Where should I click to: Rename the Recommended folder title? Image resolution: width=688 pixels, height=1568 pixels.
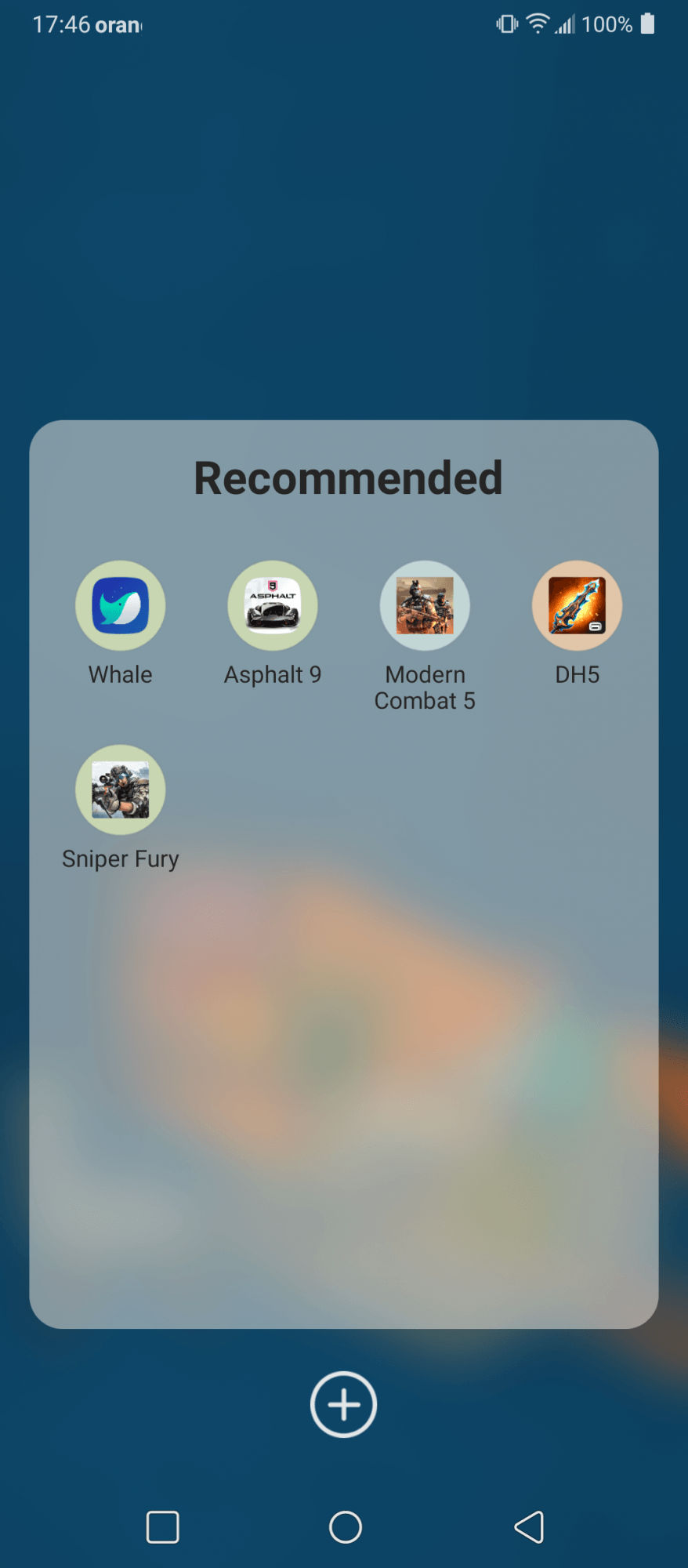347,477
